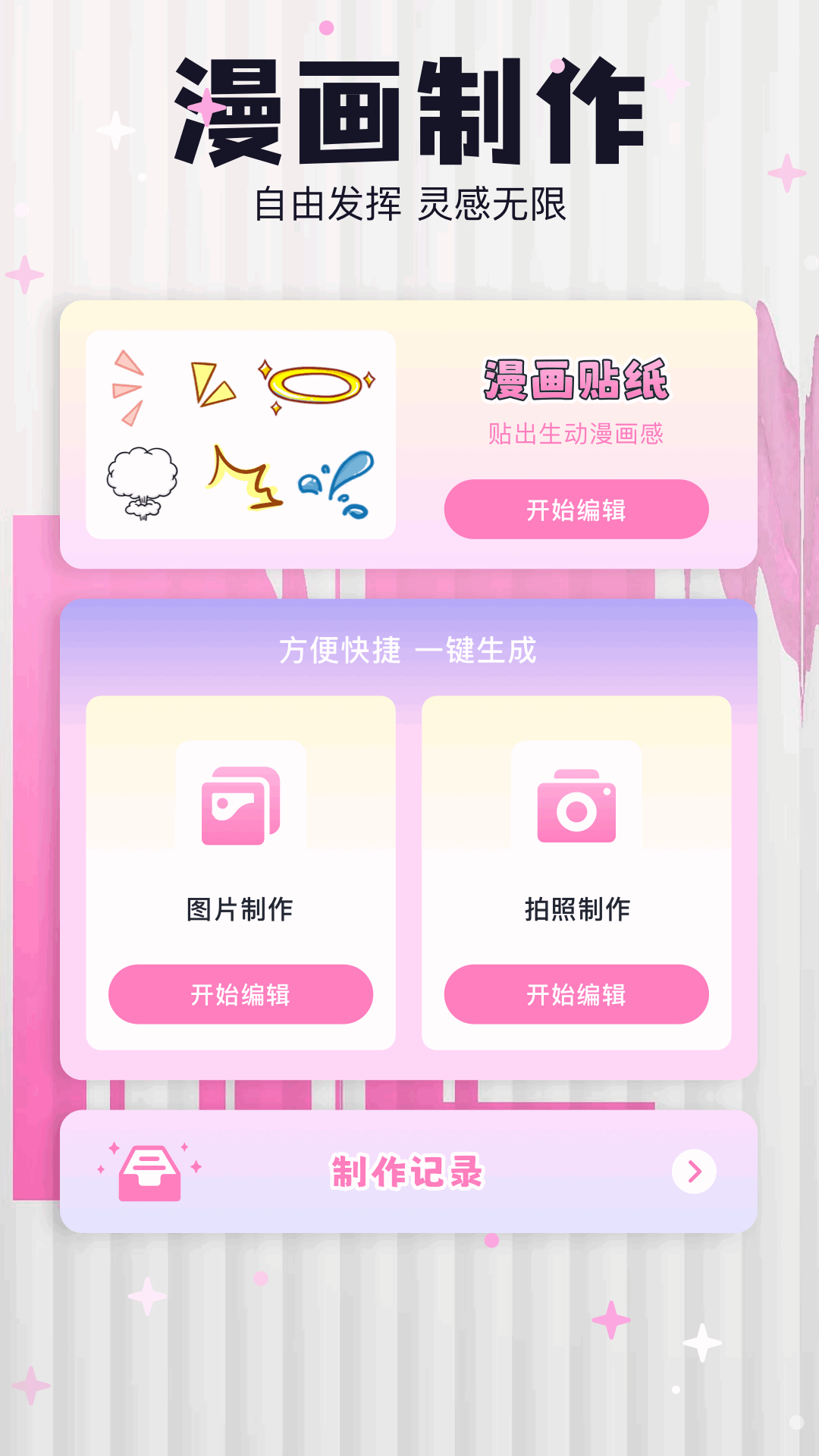Select the yellow burst shout sticker
This screenshot has height=1456, width=819.
pyautogui.click(x=243, y=478)
